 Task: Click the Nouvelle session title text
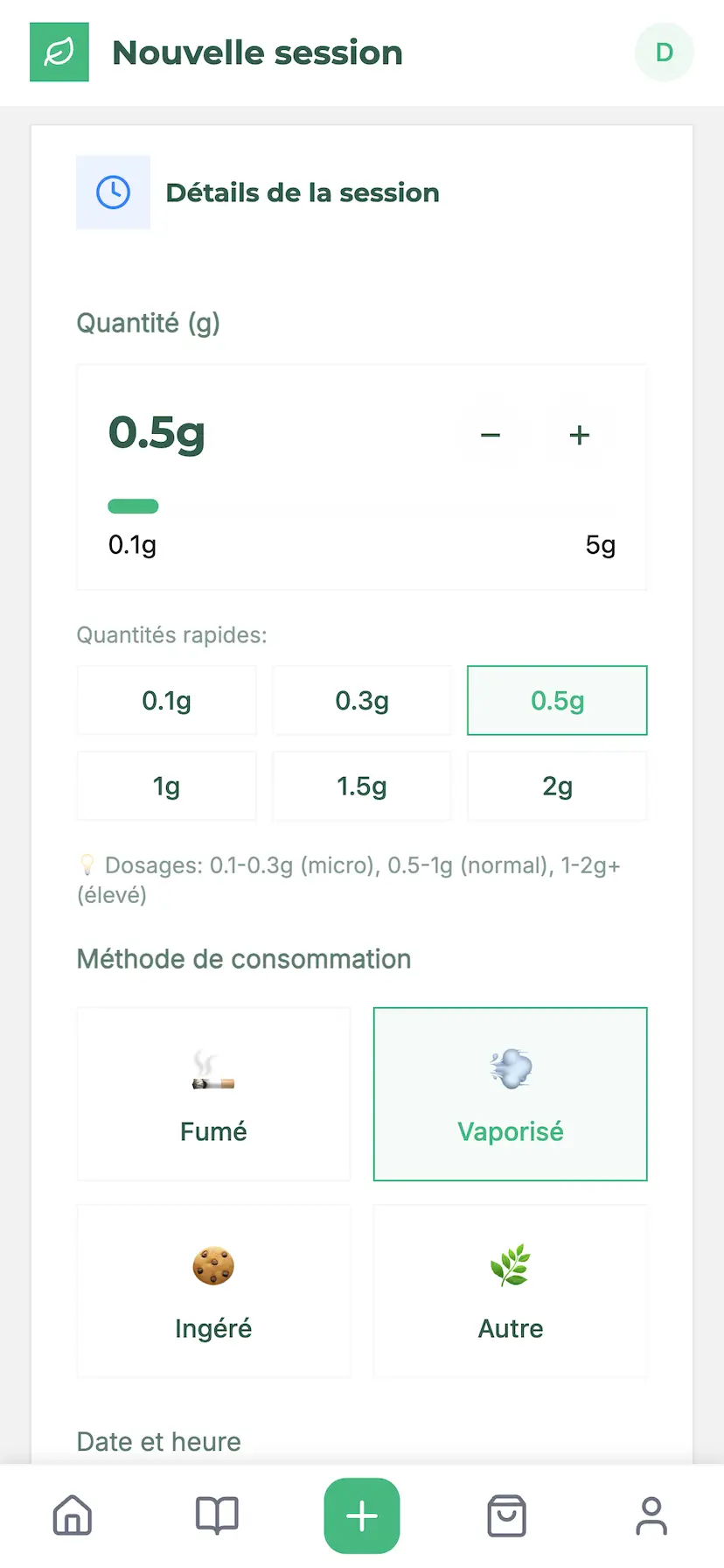[x=256, y=52]
